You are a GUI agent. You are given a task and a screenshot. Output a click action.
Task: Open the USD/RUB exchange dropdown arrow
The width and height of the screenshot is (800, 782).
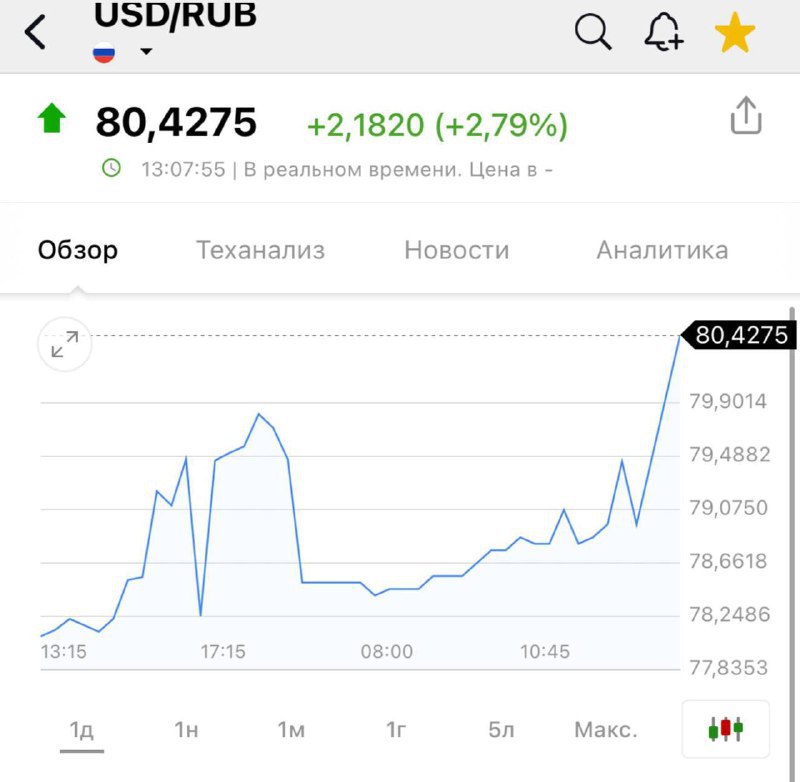coord(146,51)
